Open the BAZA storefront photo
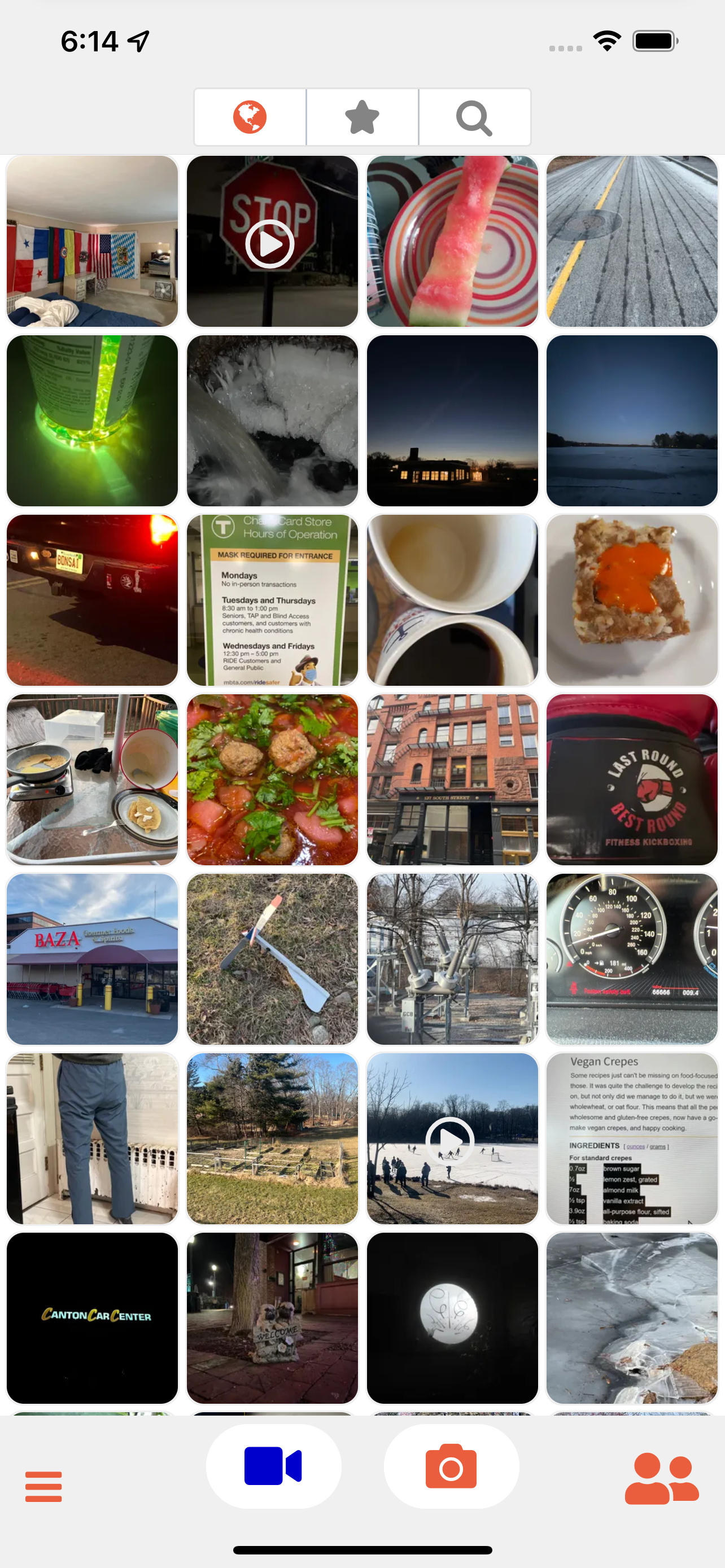This screenshot has width=725, height=1568. 92,960
